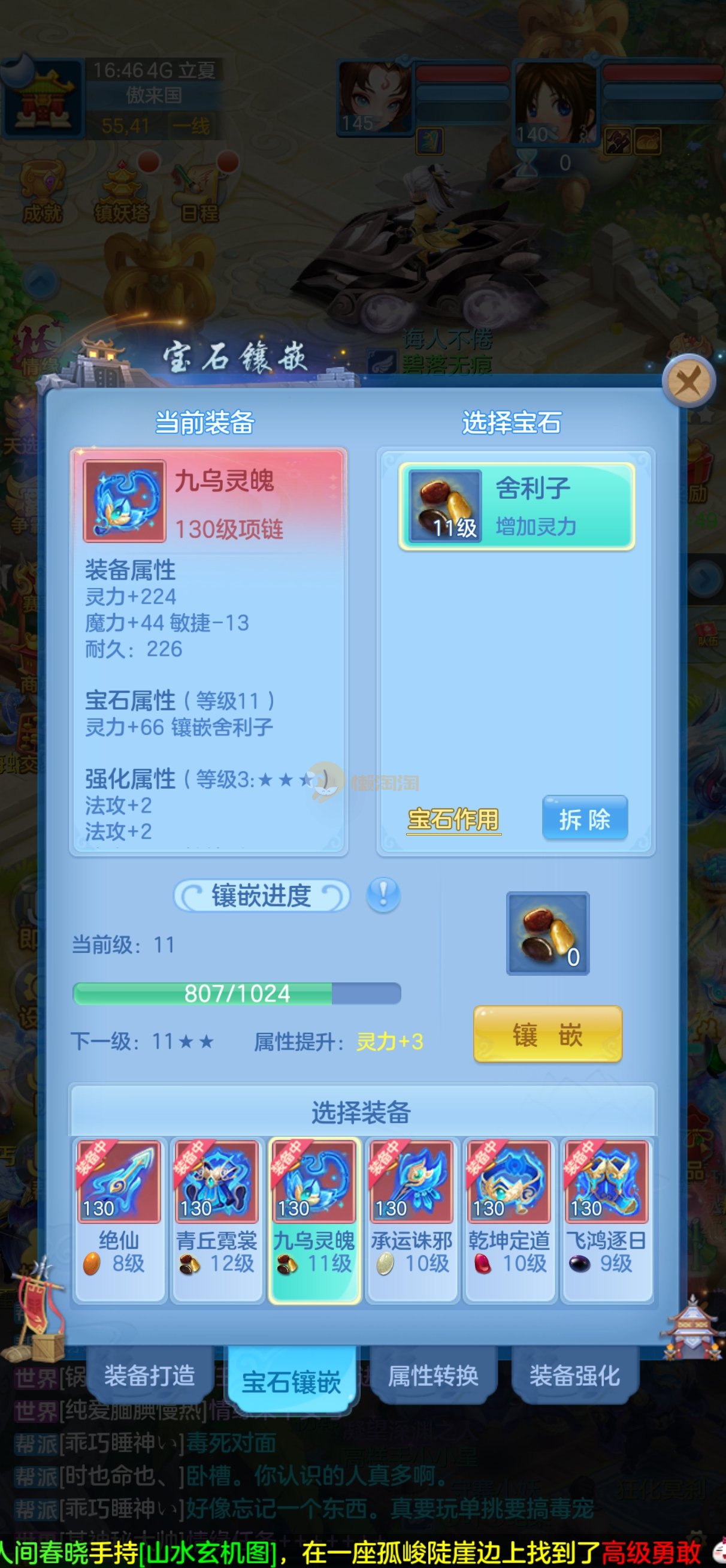726x1568 pixels.
Task: Show 镶嵌进度 info via exclamation icon
Action: click(383, 895)
